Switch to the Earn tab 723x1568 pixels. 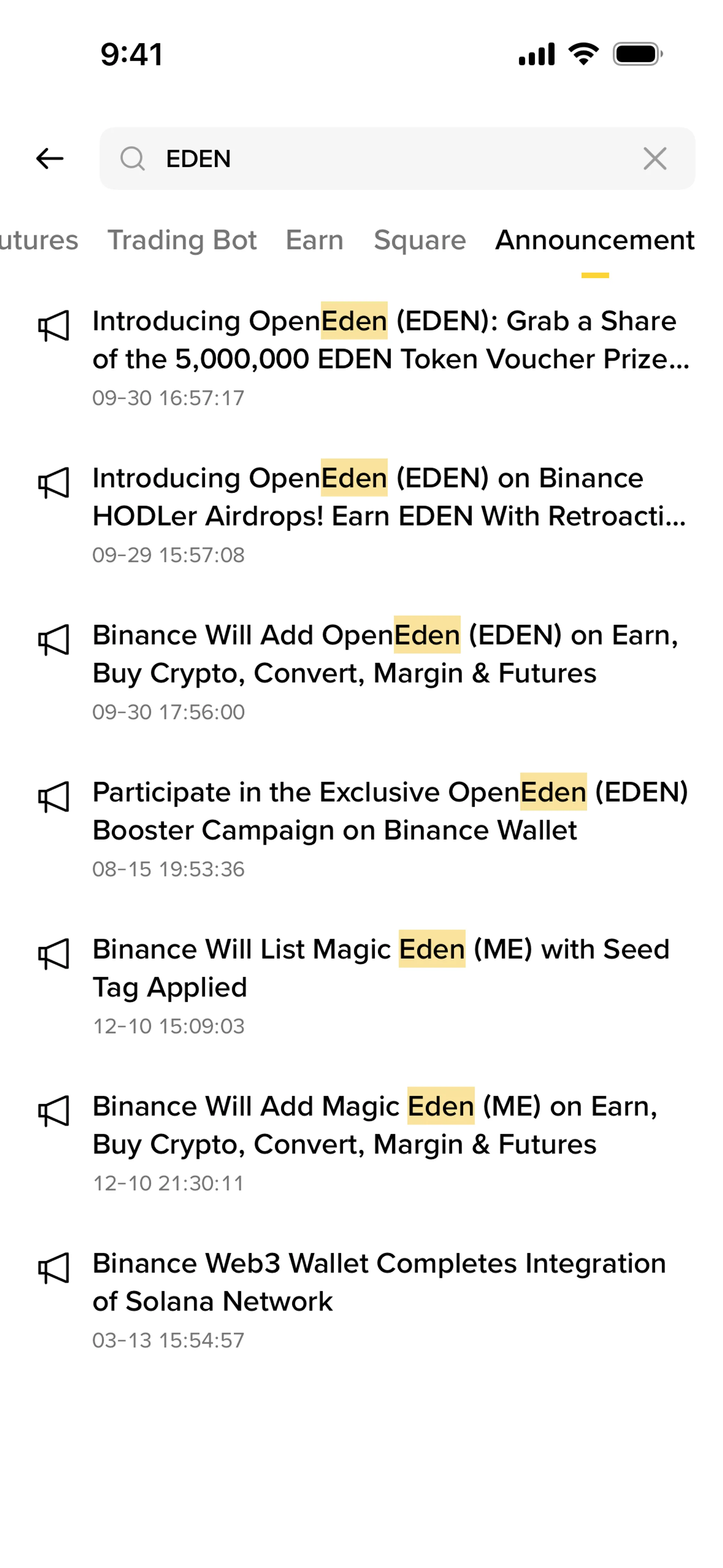[315, 240]
